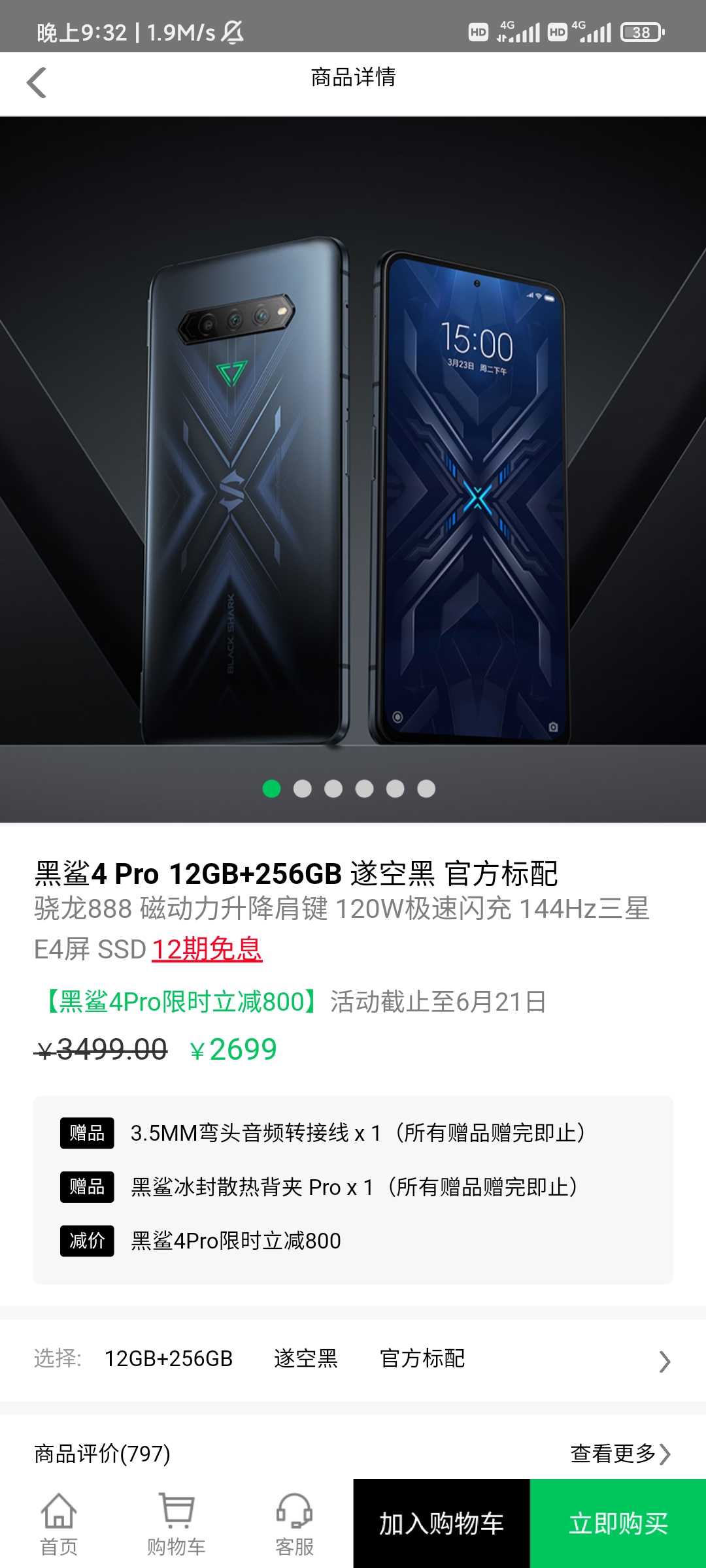View more reviews via 查看更多

click(620, 1454)
